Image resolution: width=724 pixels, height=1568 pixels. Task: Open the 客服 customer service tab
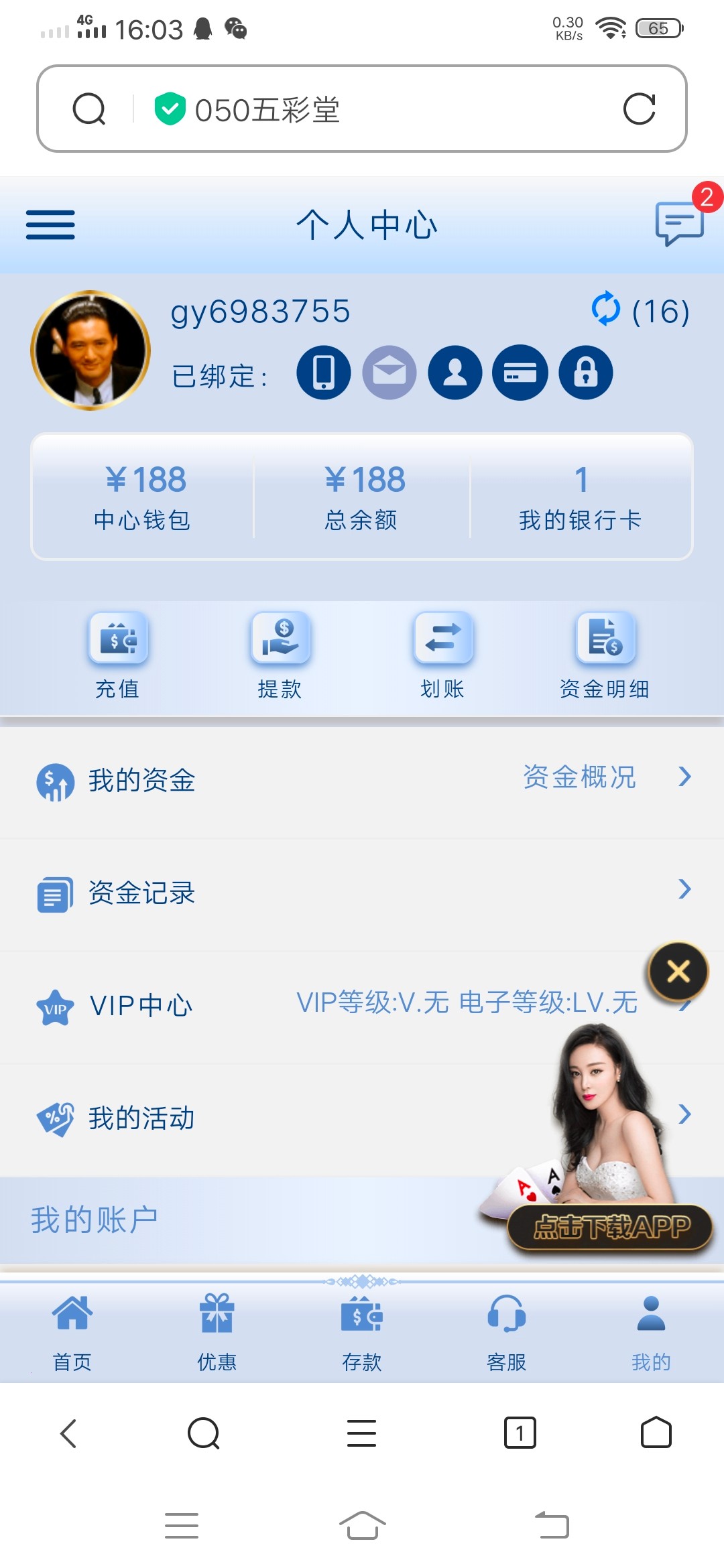click(x=507, y=1333)
